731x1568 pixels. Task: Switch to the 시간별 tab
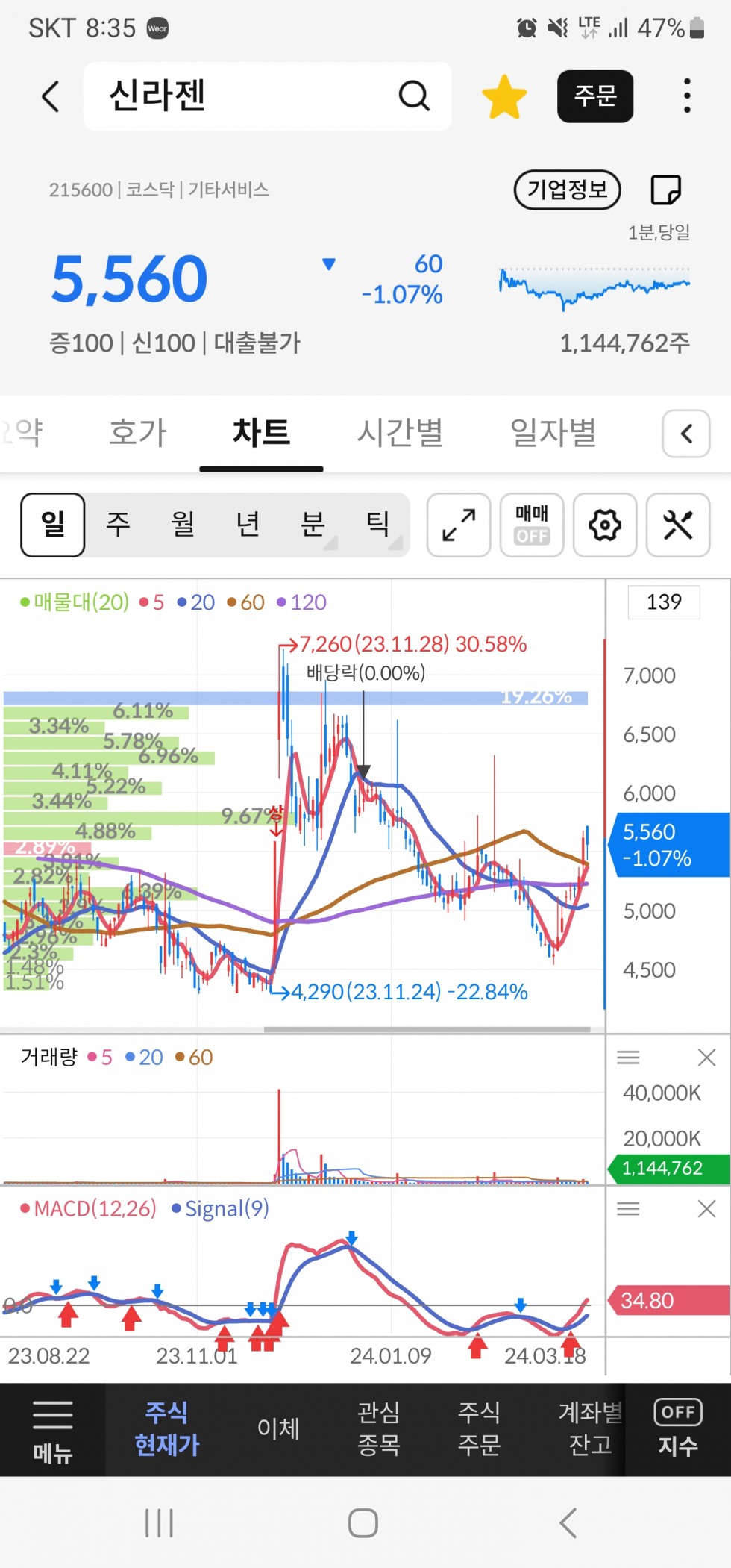[x=400, y=433]
